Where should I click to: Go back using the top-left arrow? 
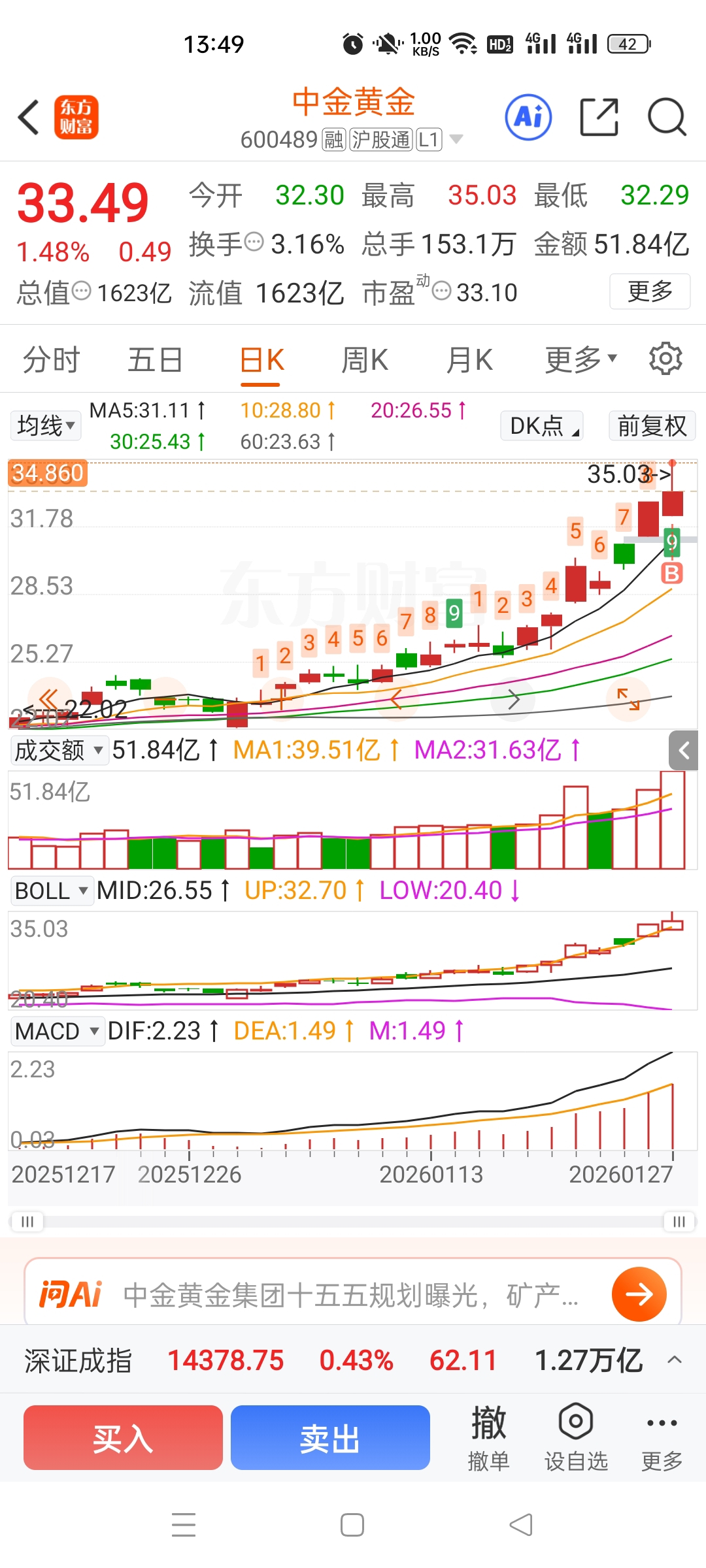tap(29, 118)
